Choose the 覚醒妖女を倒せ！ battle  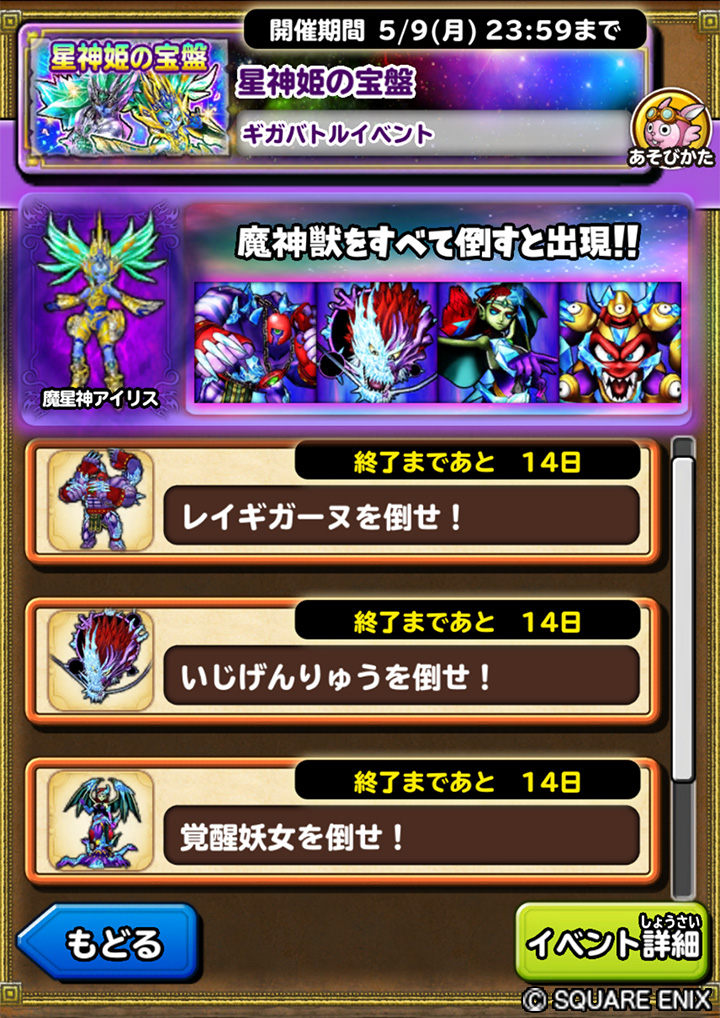(x=400, y=835)
